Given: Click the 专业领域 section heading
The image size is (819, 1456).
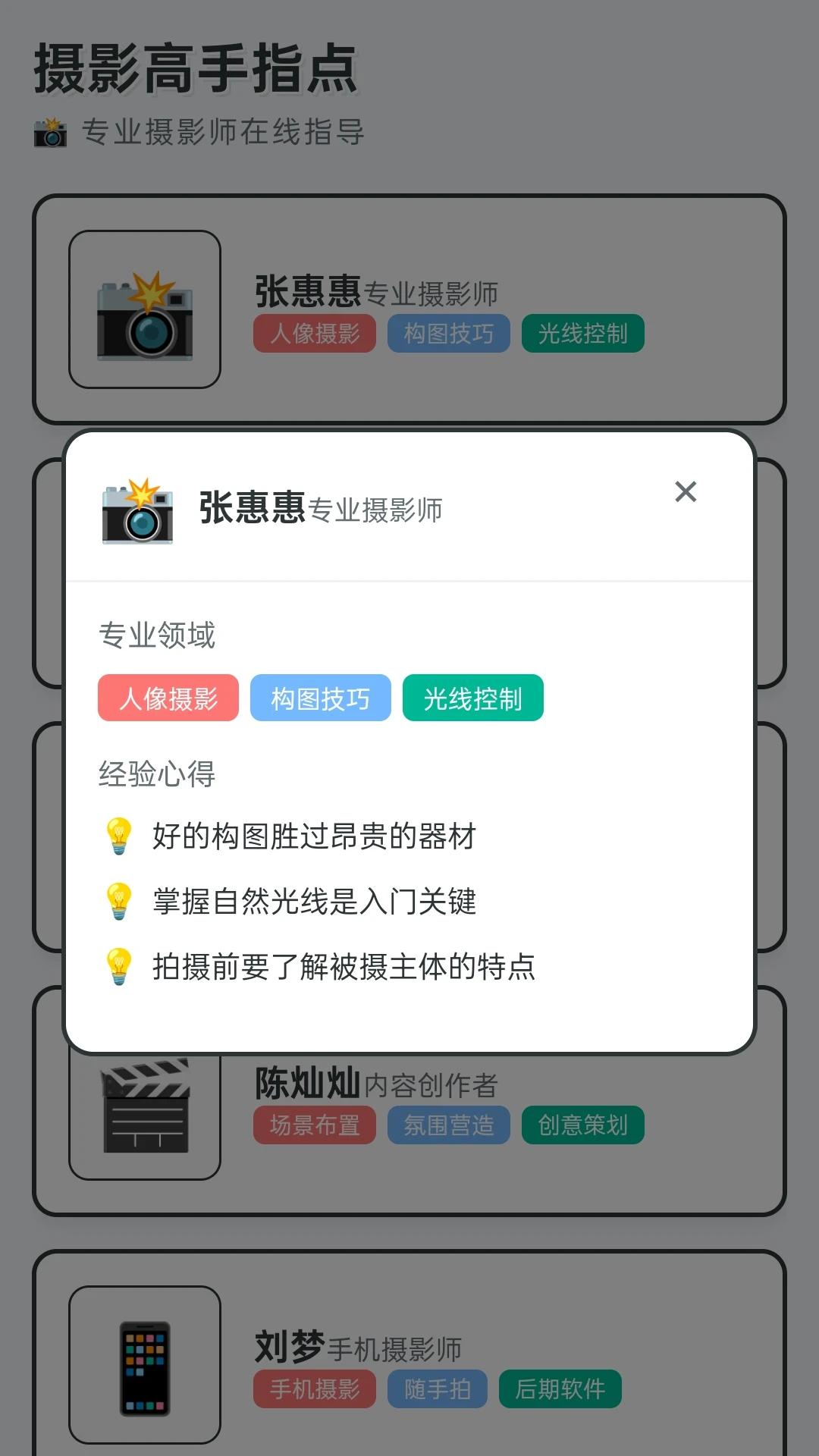Looking at the screenshot, I should 156,635.
